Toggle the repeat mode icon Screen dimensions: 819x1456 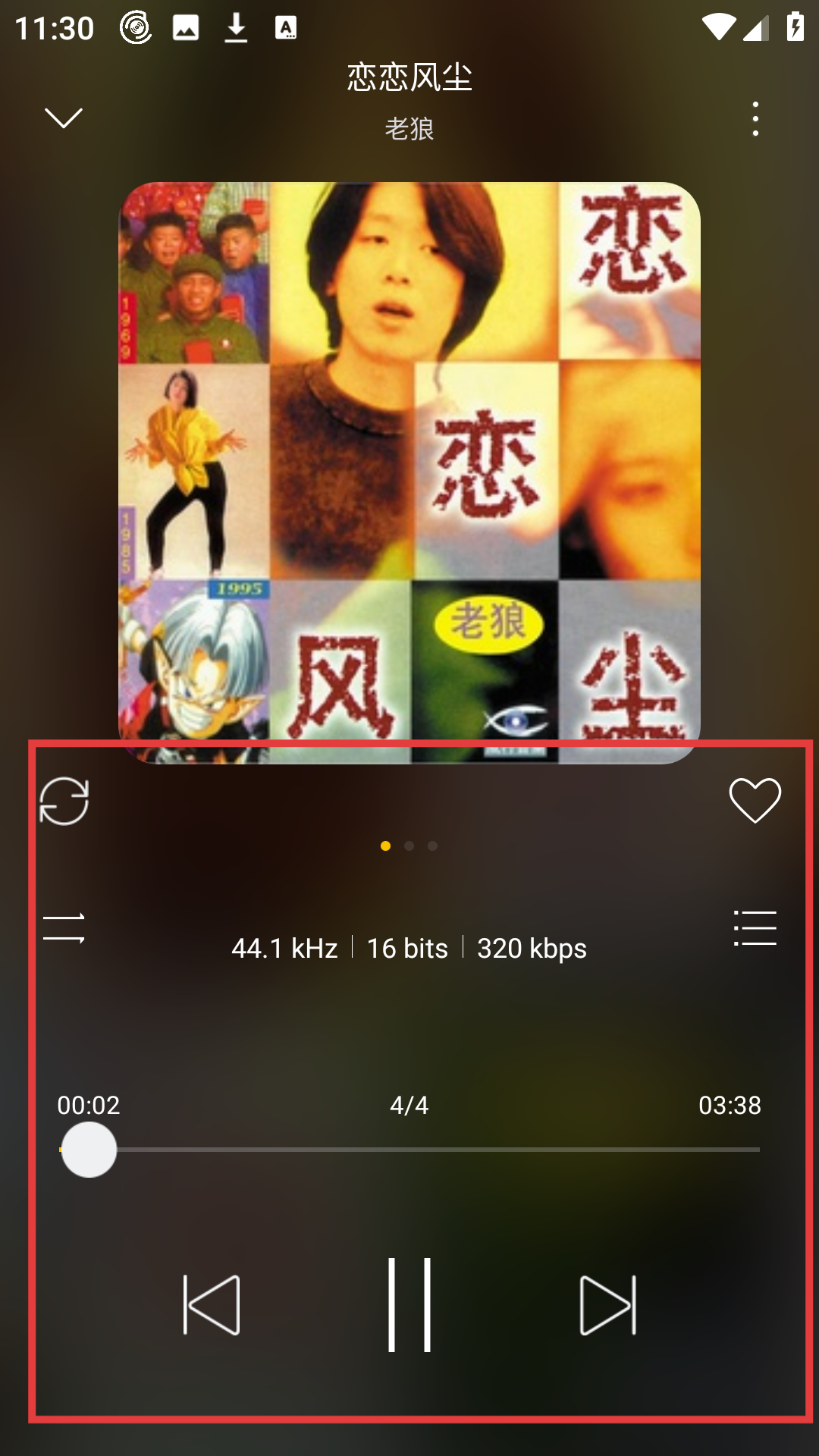(x=64, y=801)
